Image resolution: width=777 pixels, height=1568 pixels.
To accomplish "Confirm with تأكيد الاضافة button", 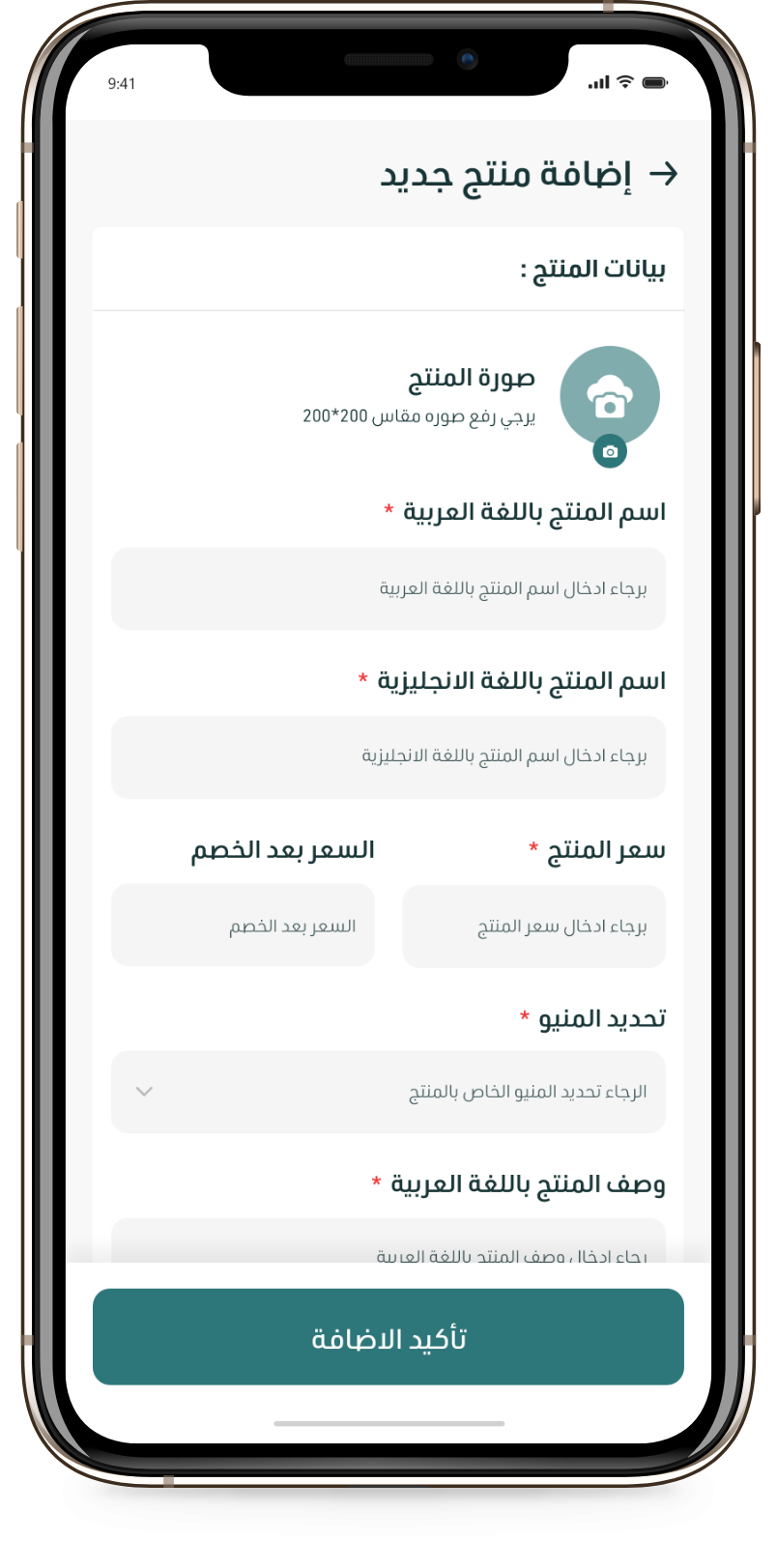I will tap(388, 1337).
